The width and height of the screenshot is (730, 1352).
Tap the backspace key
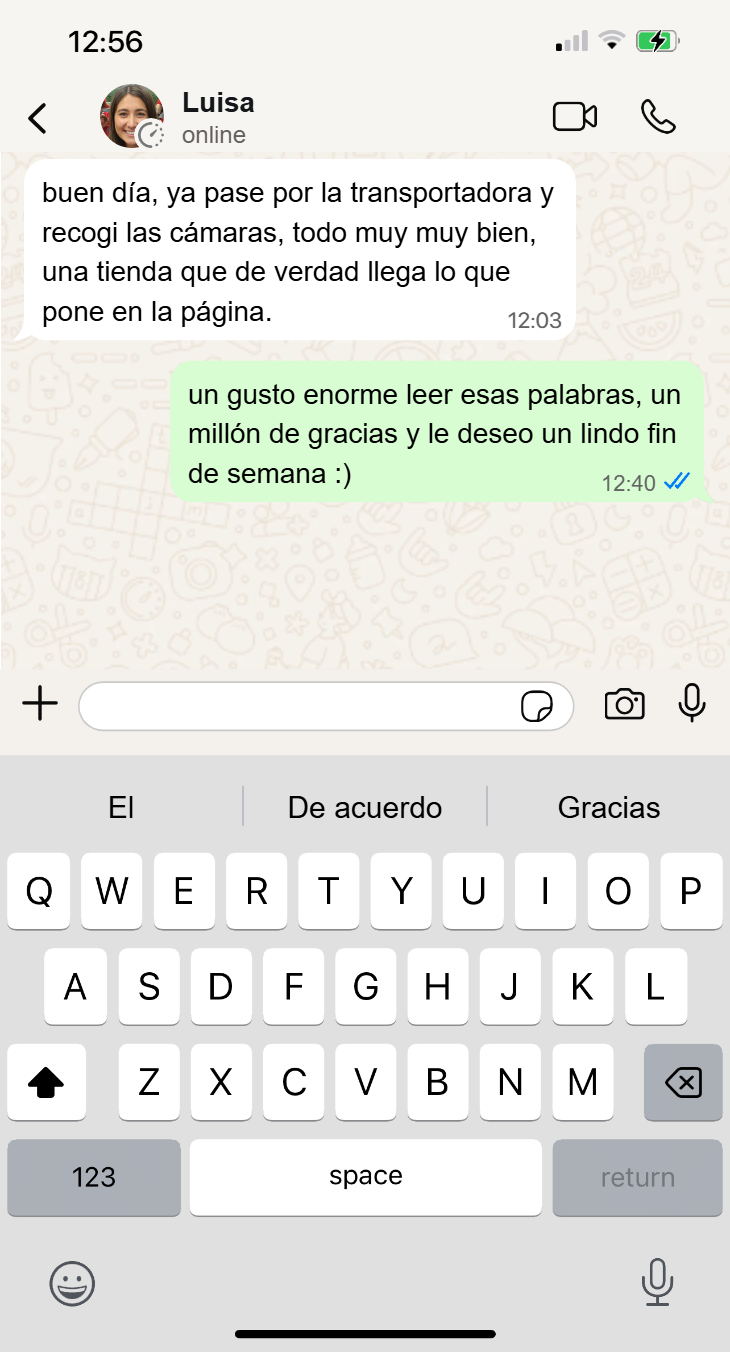tap(683, 1082)
